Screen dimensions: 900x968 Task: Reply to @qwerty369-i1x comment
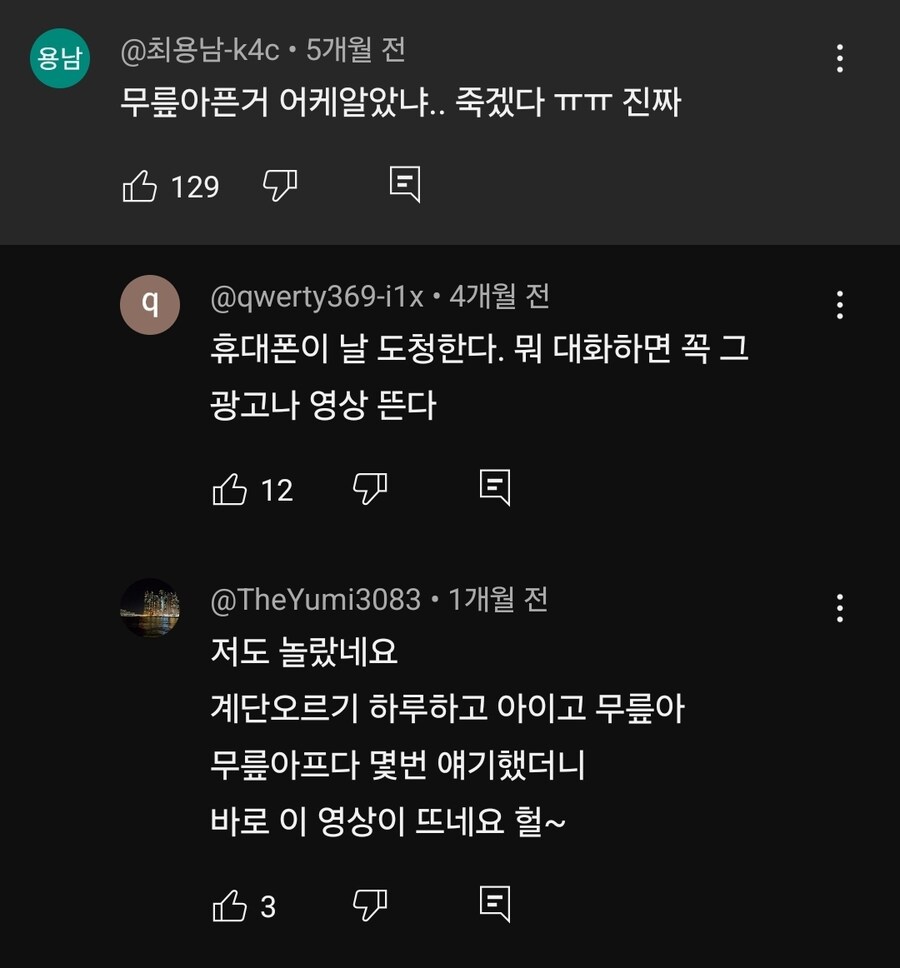495,487
